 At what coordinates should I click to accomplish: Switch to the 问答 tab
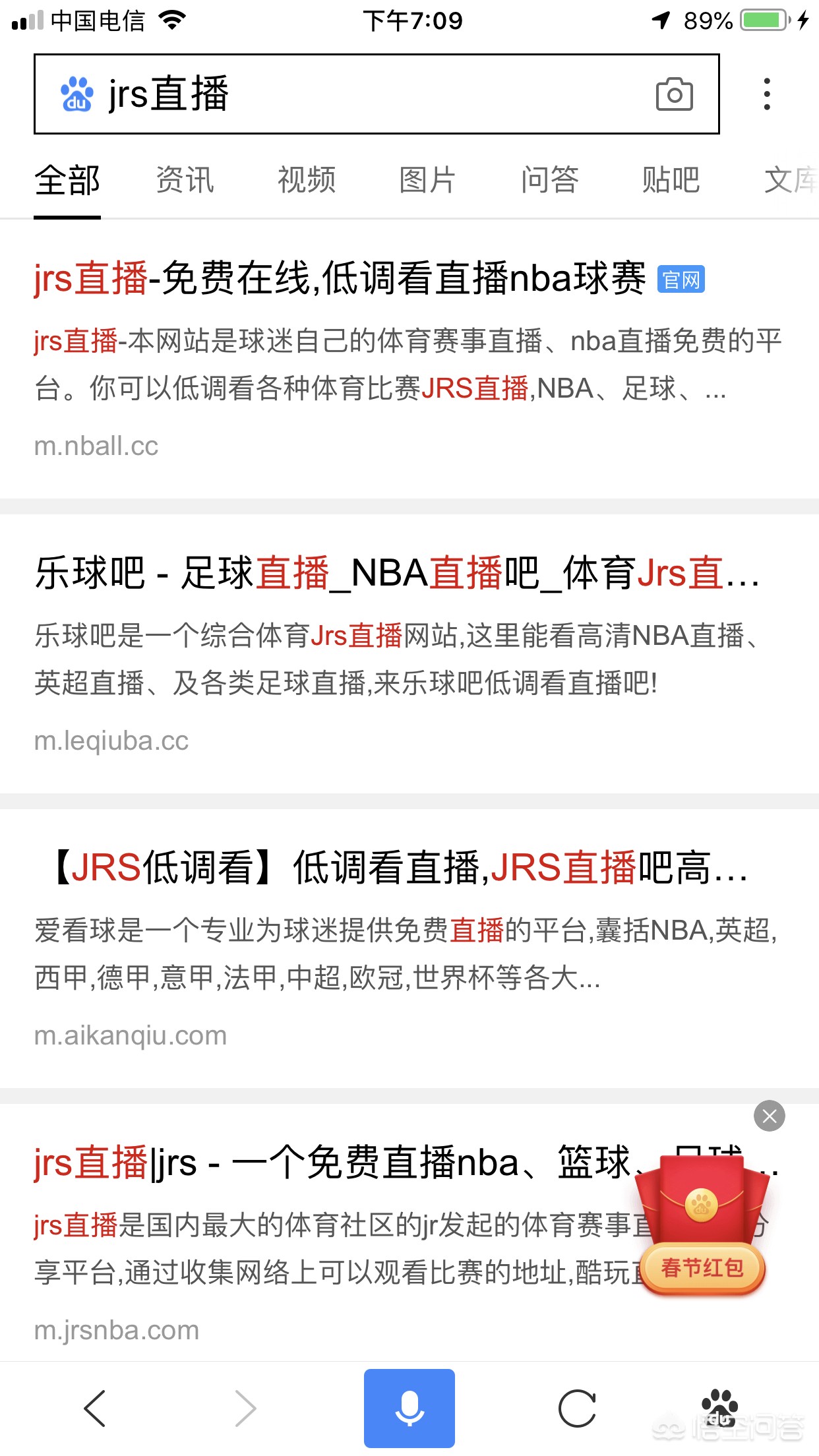(549, 180)
